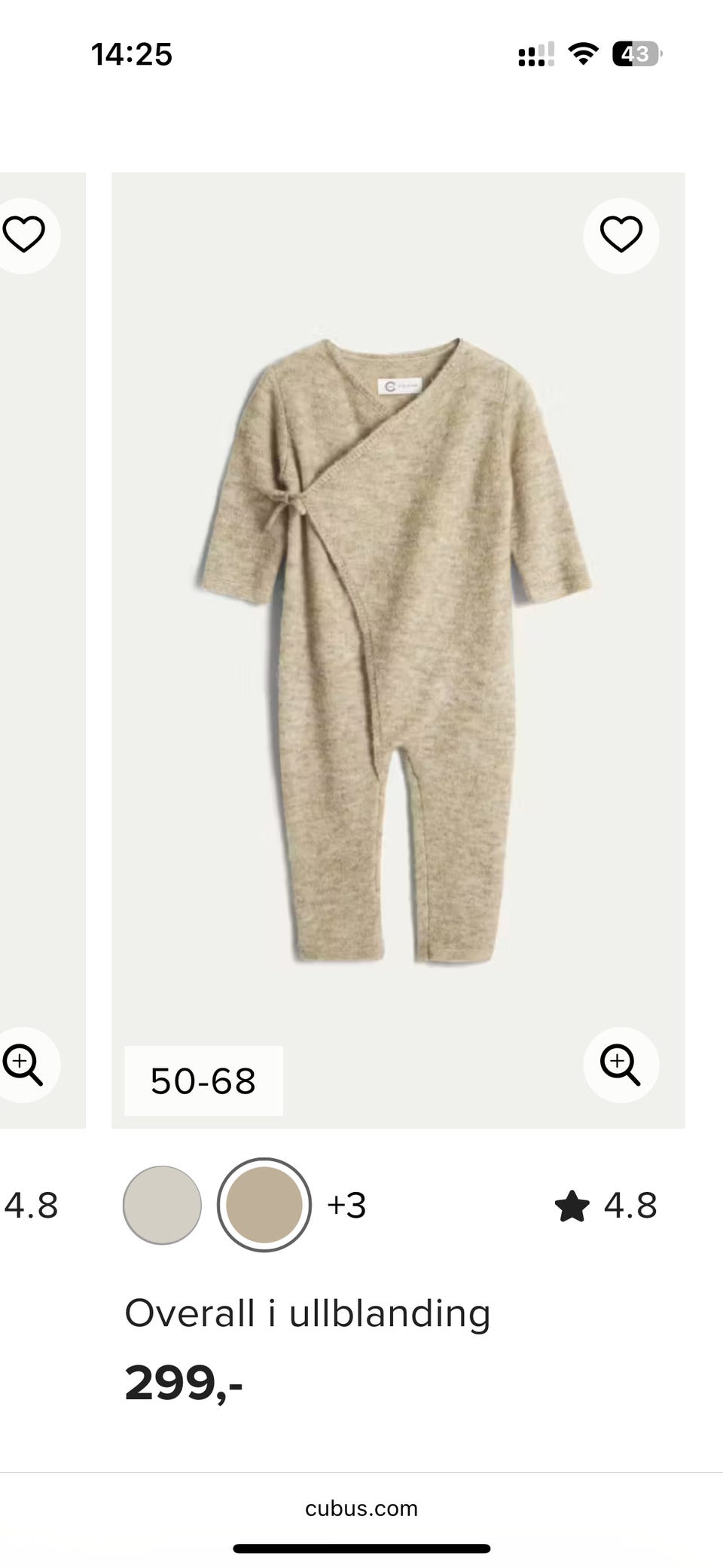Tap the cubus.com address bar
The width and height of the screenshot is (723, 1568).
tap(361, 1508)
